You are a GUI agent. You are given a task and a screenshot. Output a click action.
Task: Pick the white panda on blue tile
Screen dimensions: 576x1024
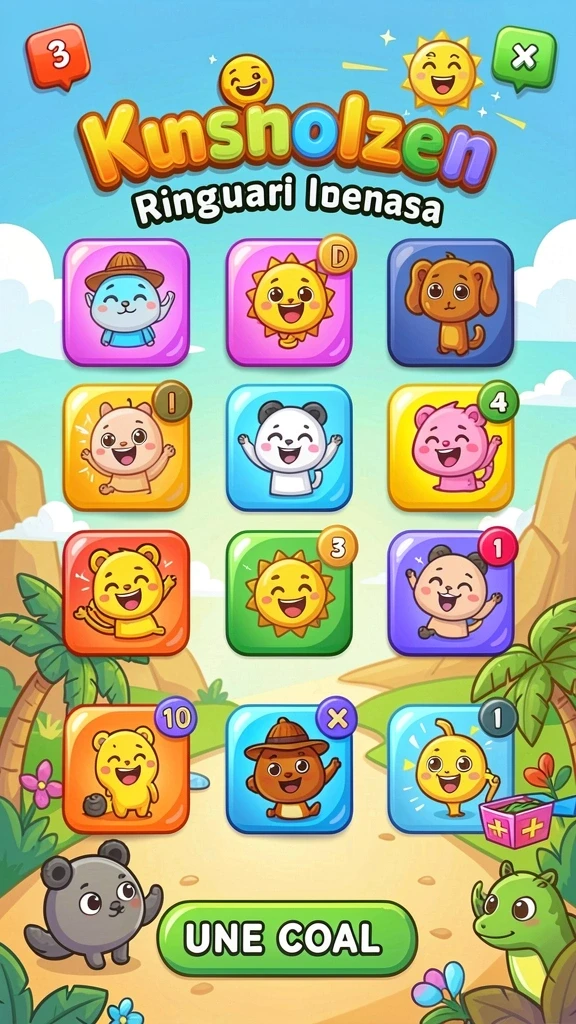click(x=289, y=447)
